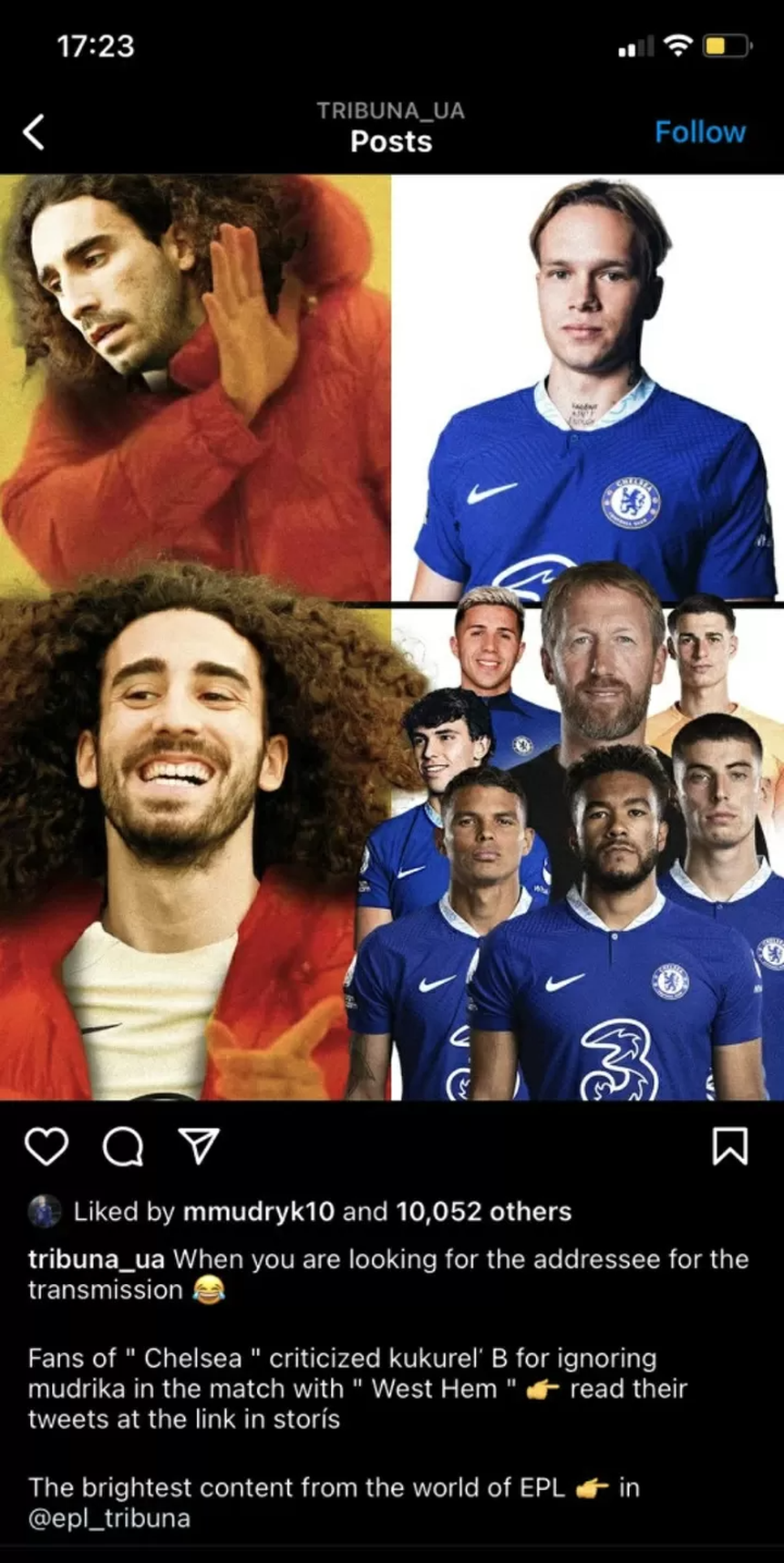784x1563 pixels.
Task: View the list of 10,052 others who liked
Action: pyautogui.click(x=483, y=1212)
